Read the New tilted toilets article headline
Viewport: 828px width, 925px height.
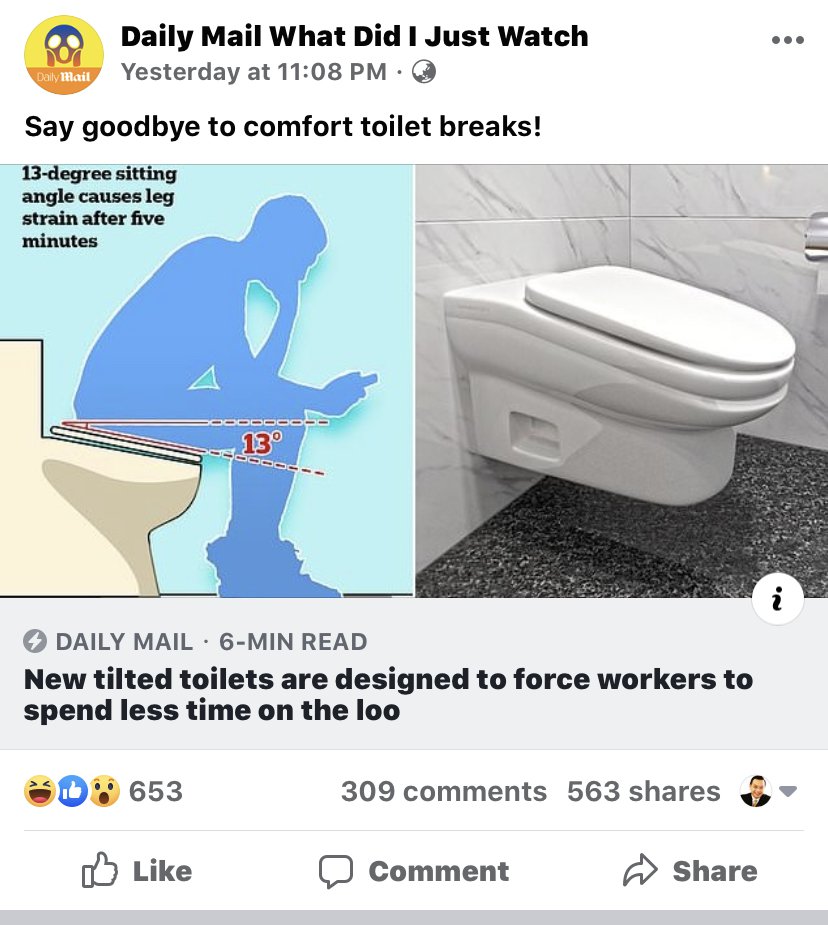[x=388, y=695]
